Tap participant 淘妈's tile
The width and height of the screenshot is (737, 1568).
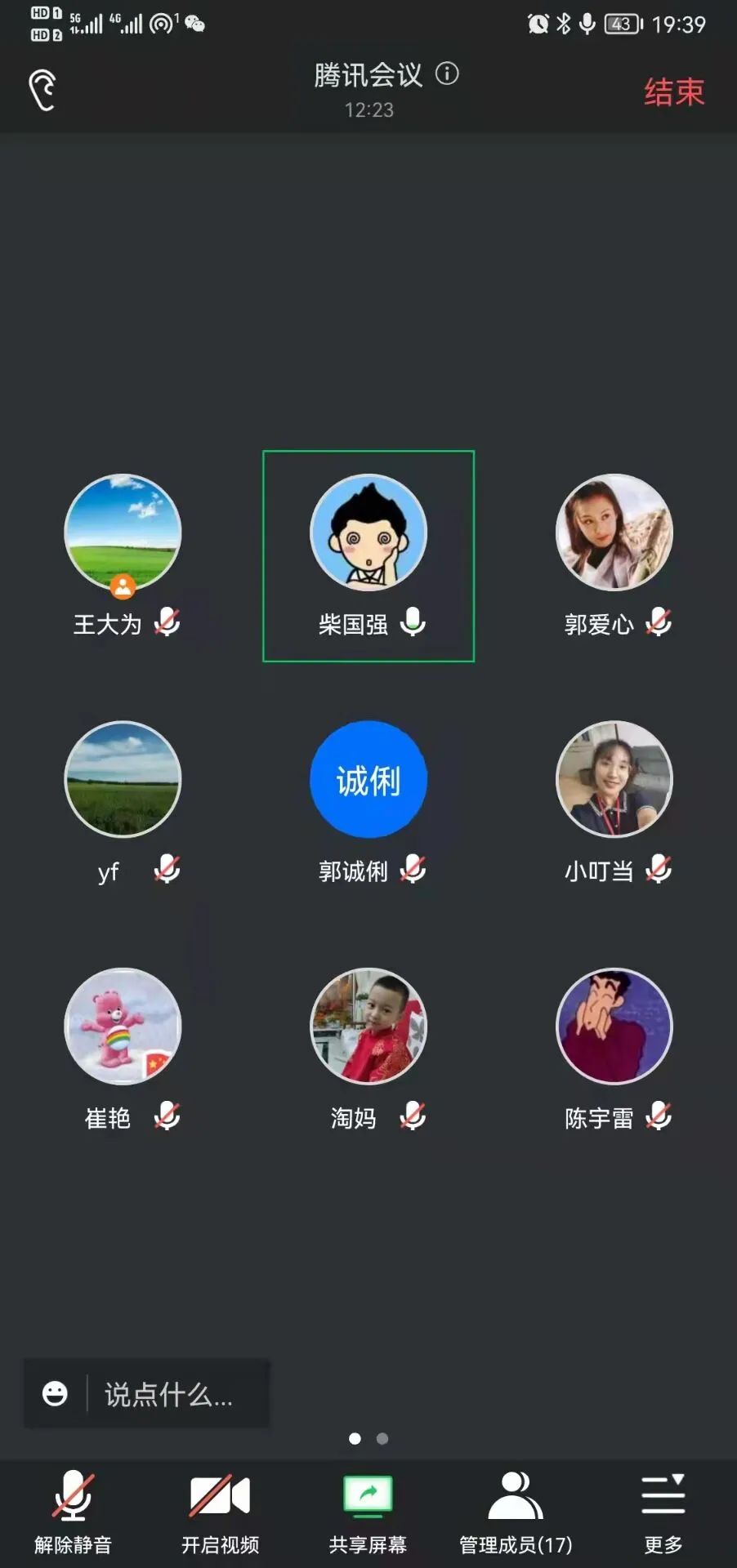[x=368, y=1027]
